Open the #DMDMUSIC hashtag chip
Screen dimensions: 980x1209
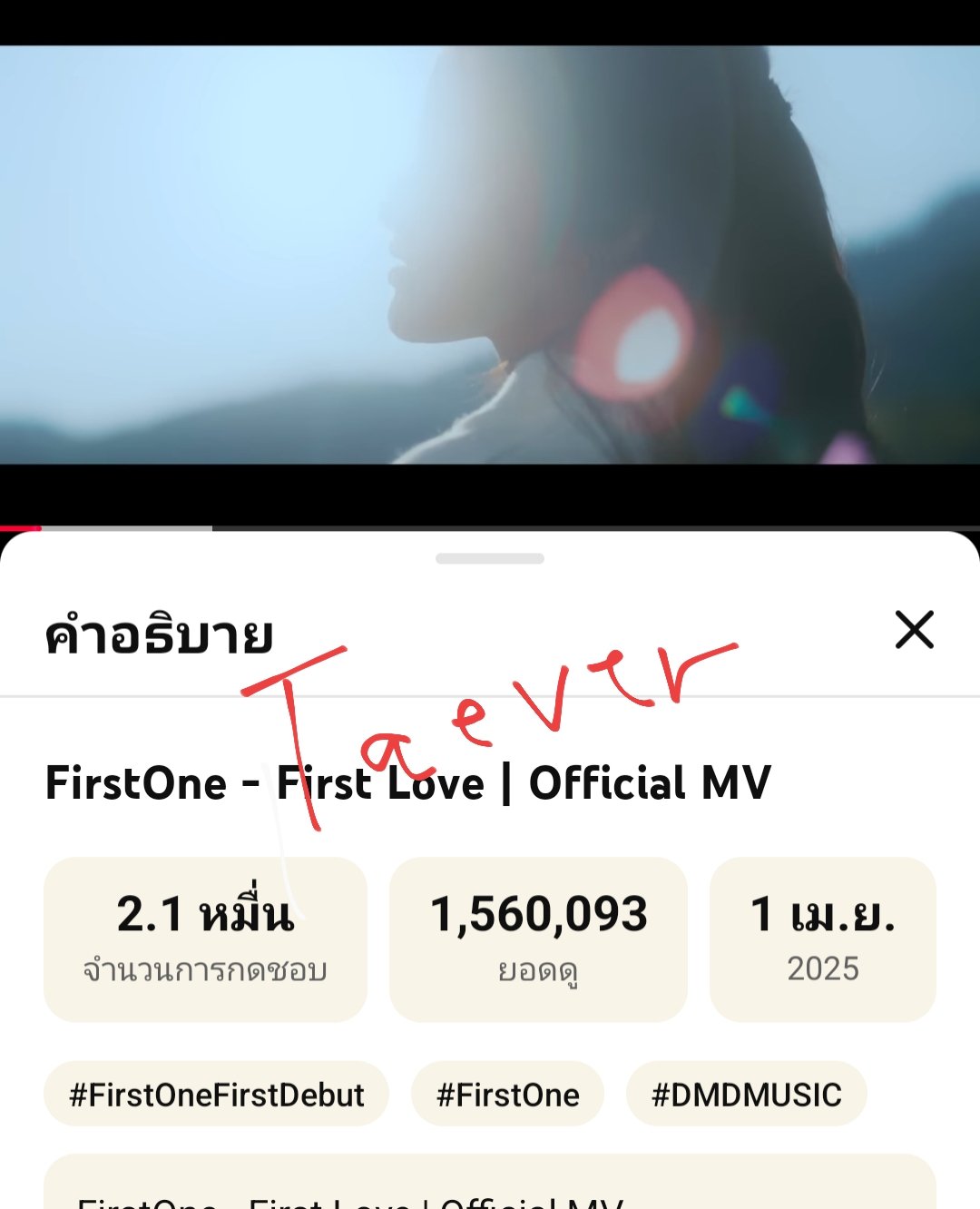[x=746, y=1095]
